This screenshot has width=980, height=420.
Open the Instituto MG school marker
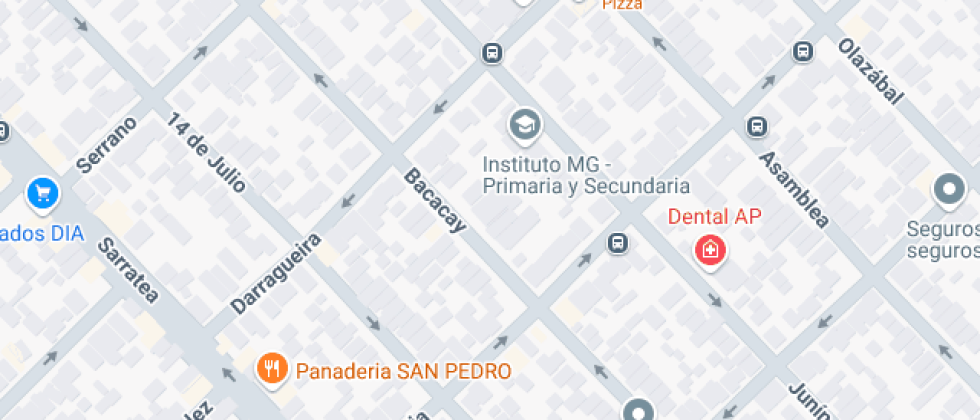[524, 124]
